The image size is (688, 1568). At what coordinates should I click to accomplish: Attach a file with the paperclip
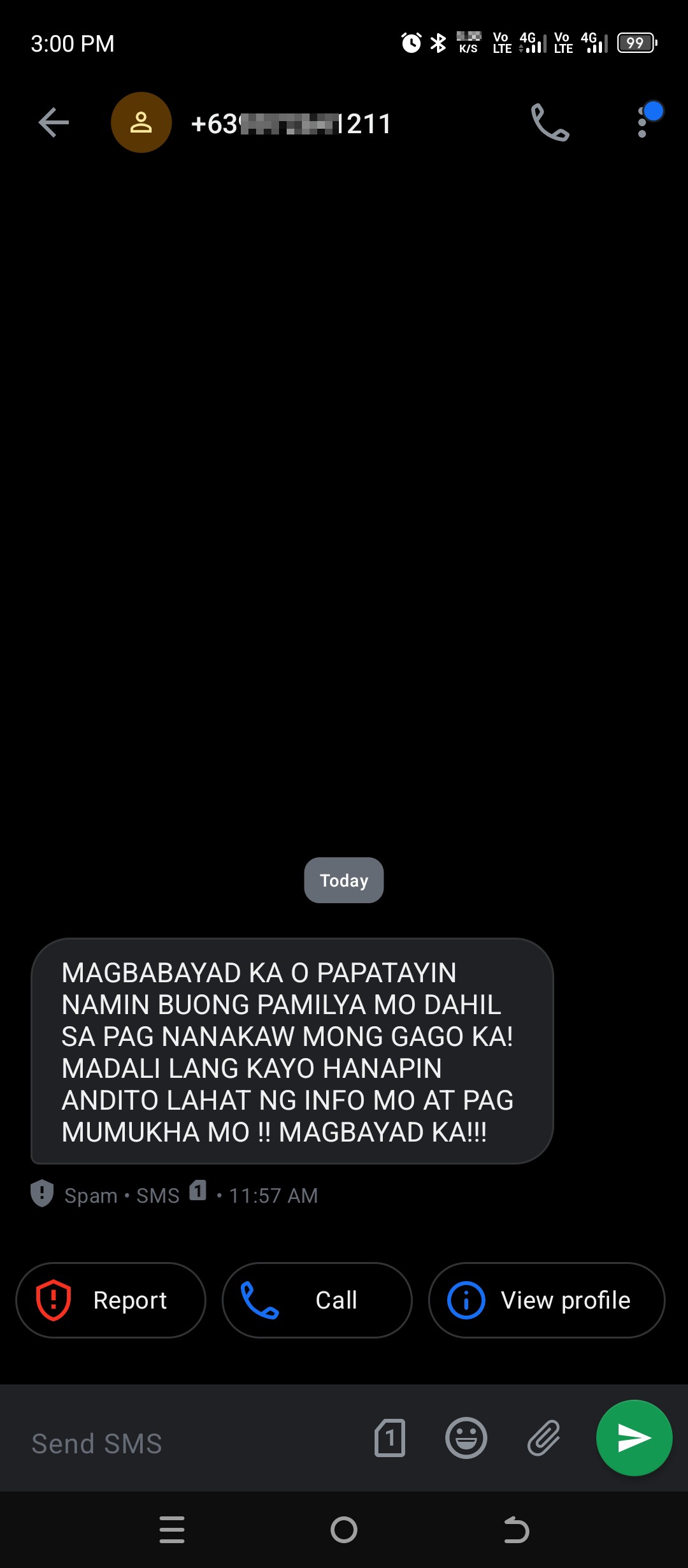(x=544, y=1438)
